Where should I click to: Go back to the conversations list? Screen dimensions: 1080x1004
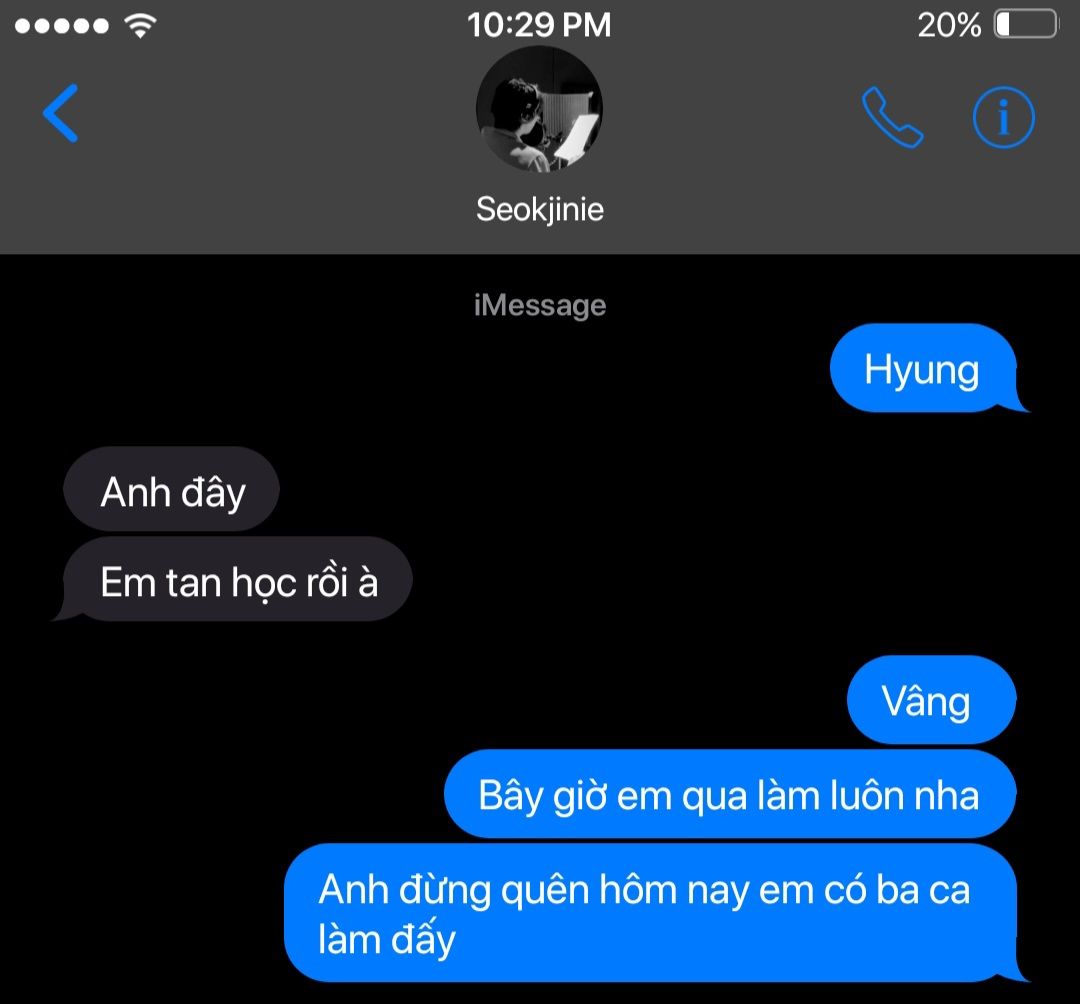(x=61, y=113)
